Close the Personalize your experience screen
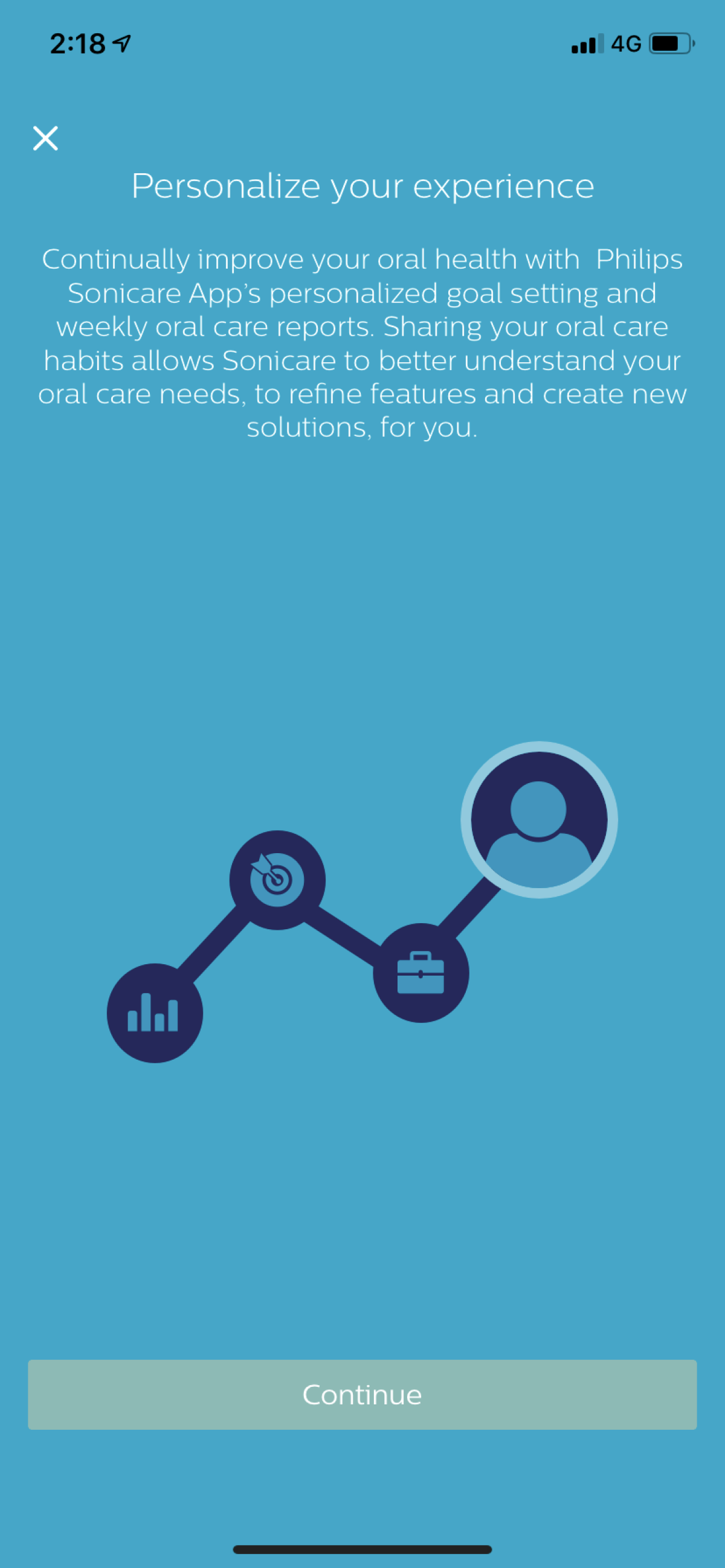 coord(45,138)
